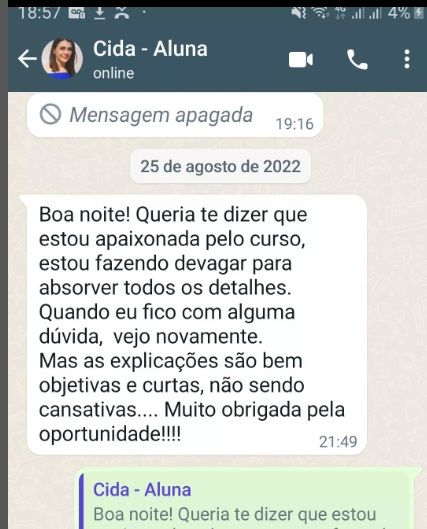The width and height of the screenshot is (427, 529).
Task: Jump to the quoted Cida - Aluna message
Action: 245,502
